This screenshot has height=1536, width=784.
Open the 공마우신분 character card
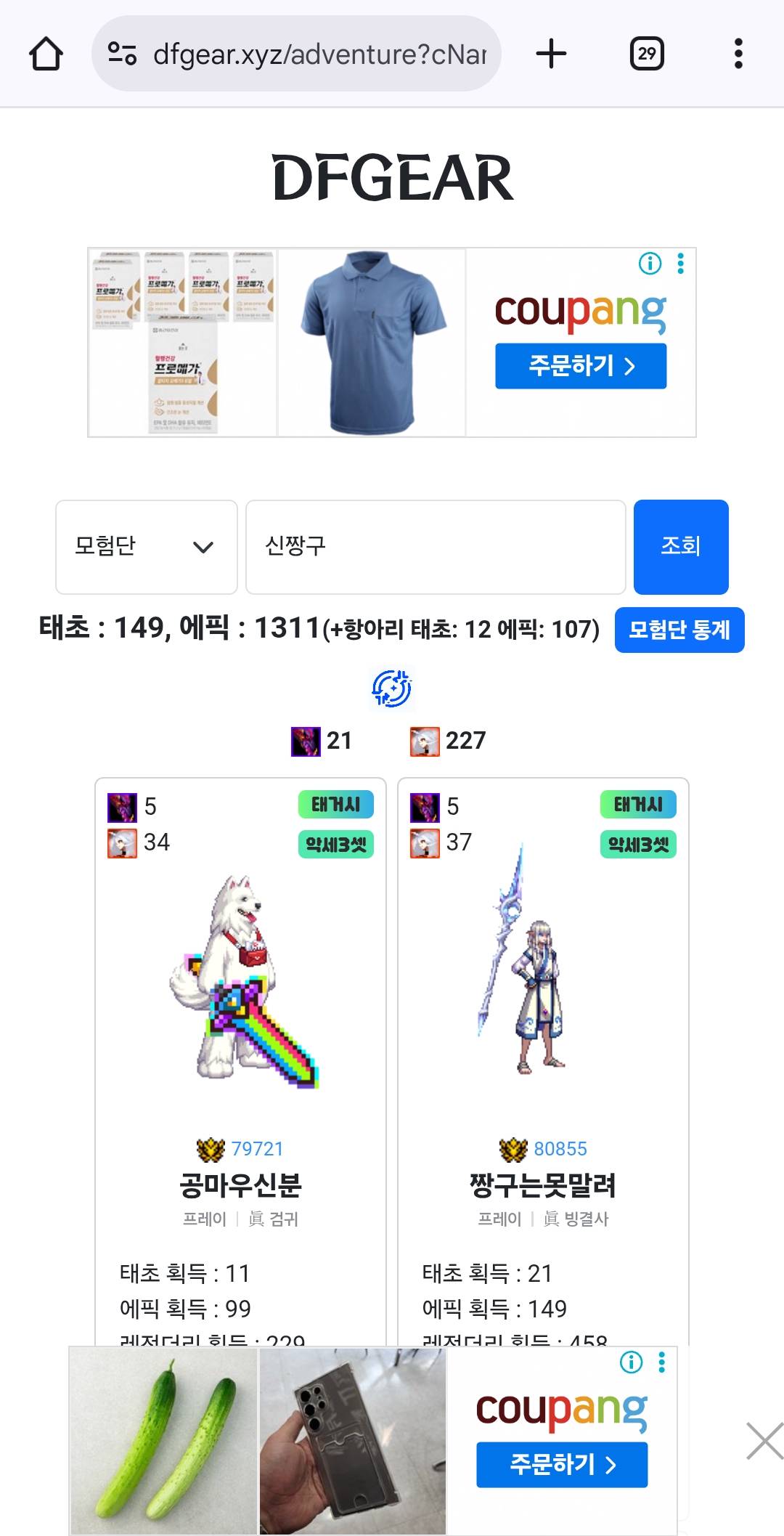coord(240,1187)
